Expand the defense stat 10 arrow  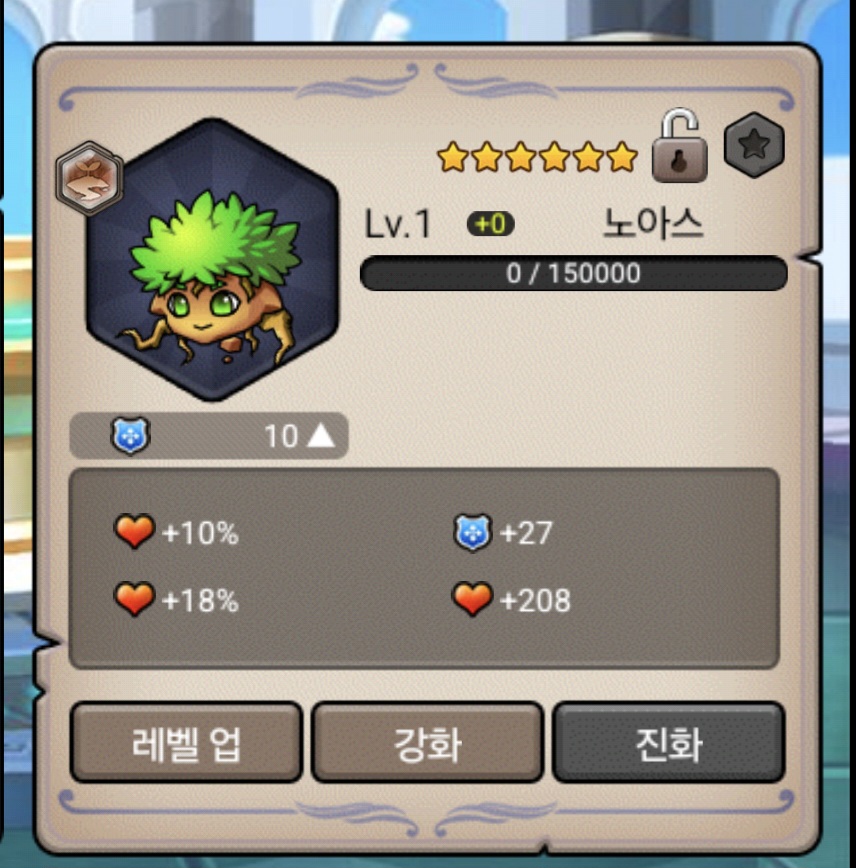[x=320, y=436]
